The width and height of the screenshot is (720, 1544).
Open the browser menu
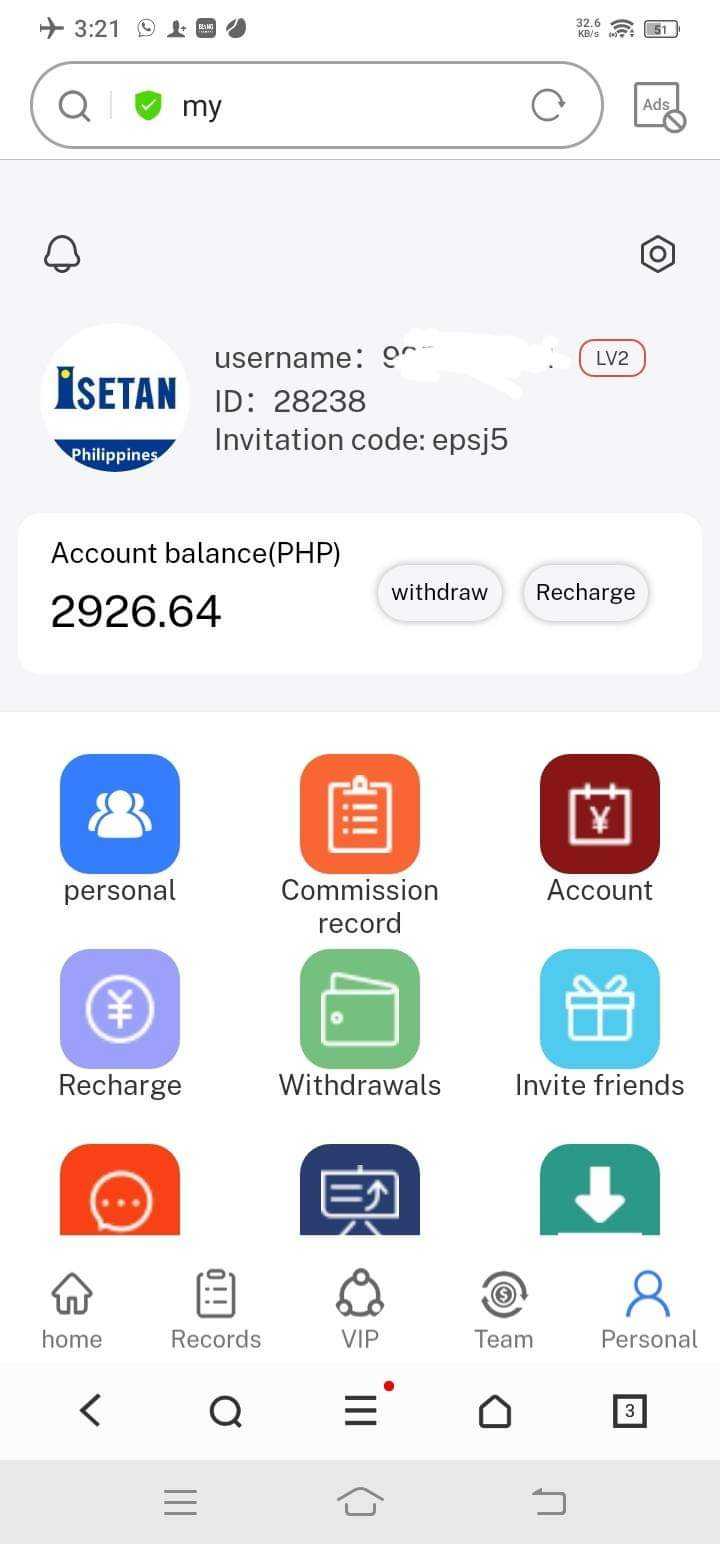pyautogui.click(x=361, y=1411)
